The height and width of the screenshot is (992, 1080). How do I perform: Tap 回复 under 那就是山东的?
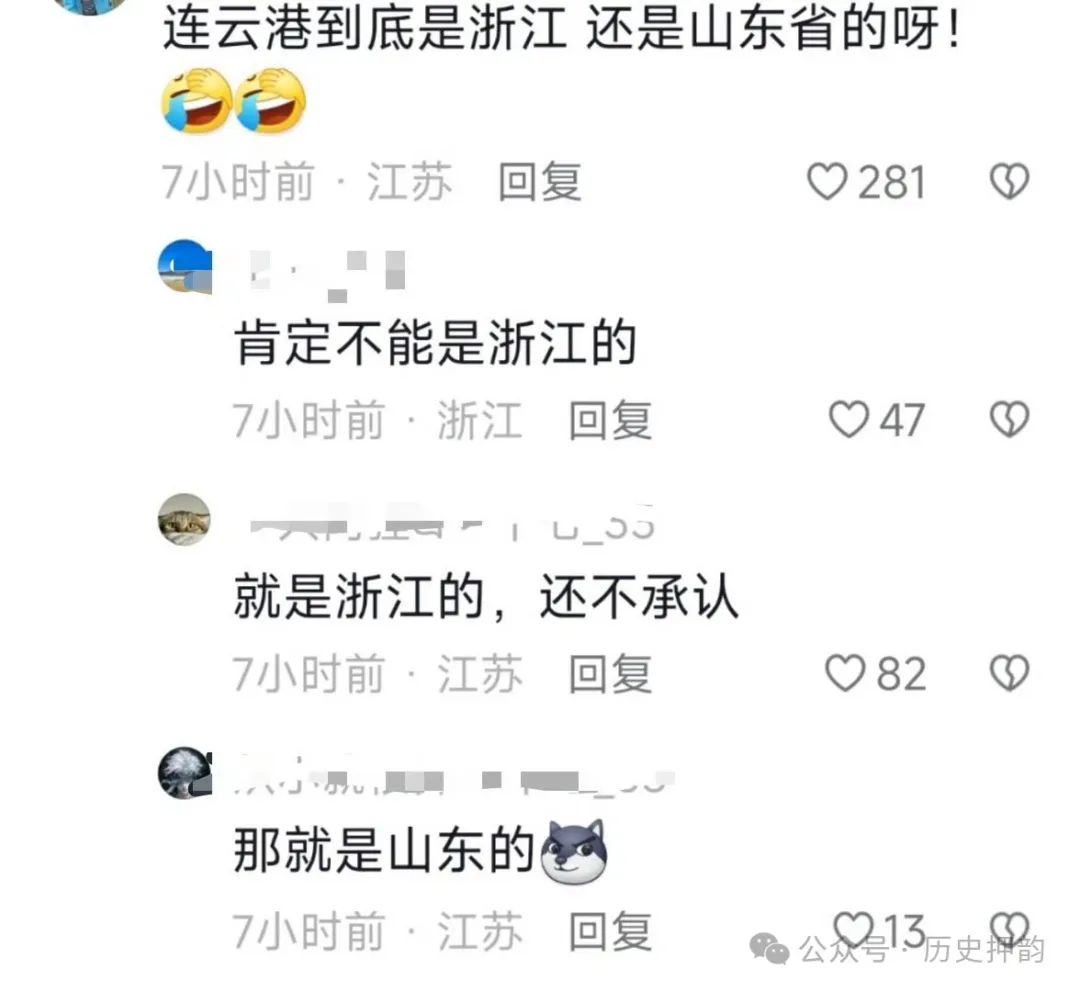tap(610, 932)
